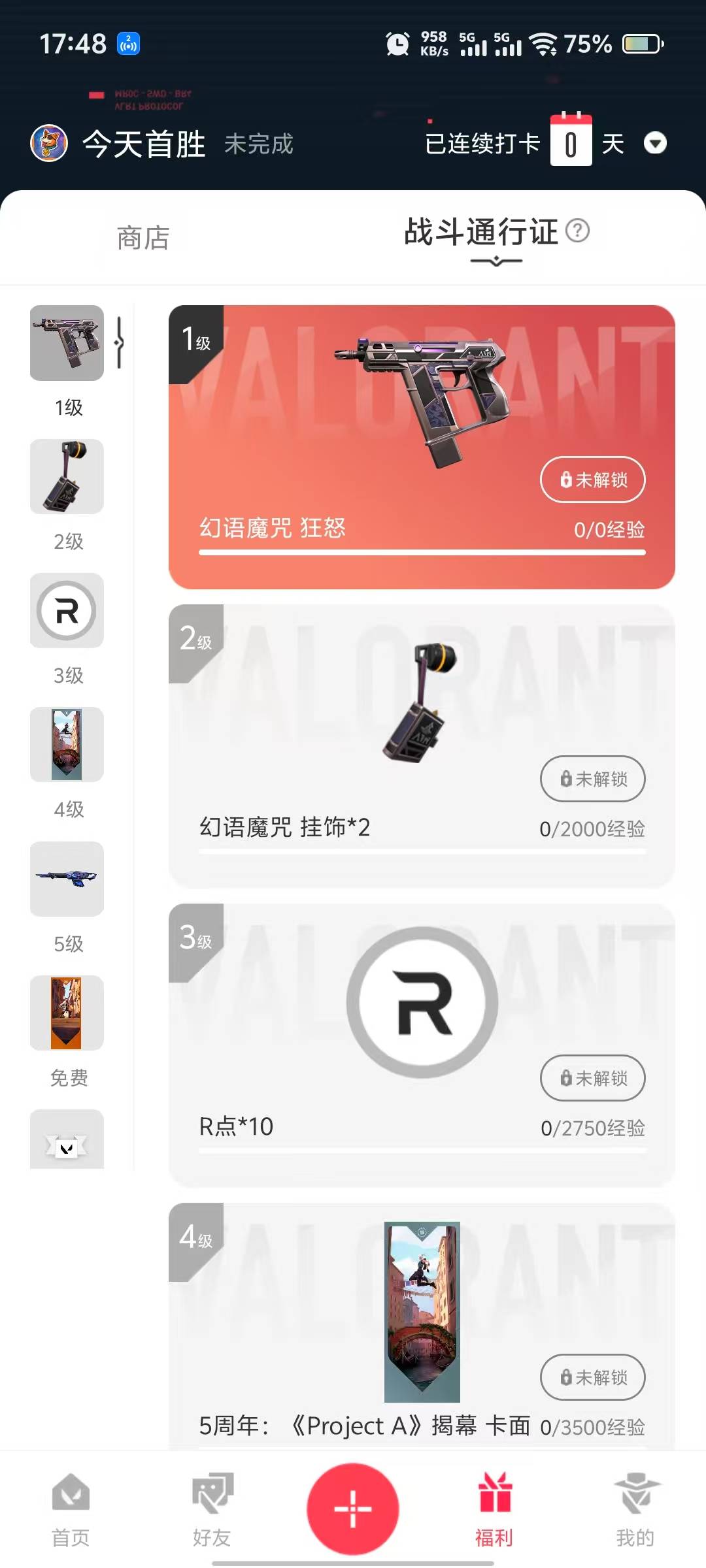Open the profile avatar beside 今天首胜
Screen dimensions: 706x1568
tap(49, 143)
